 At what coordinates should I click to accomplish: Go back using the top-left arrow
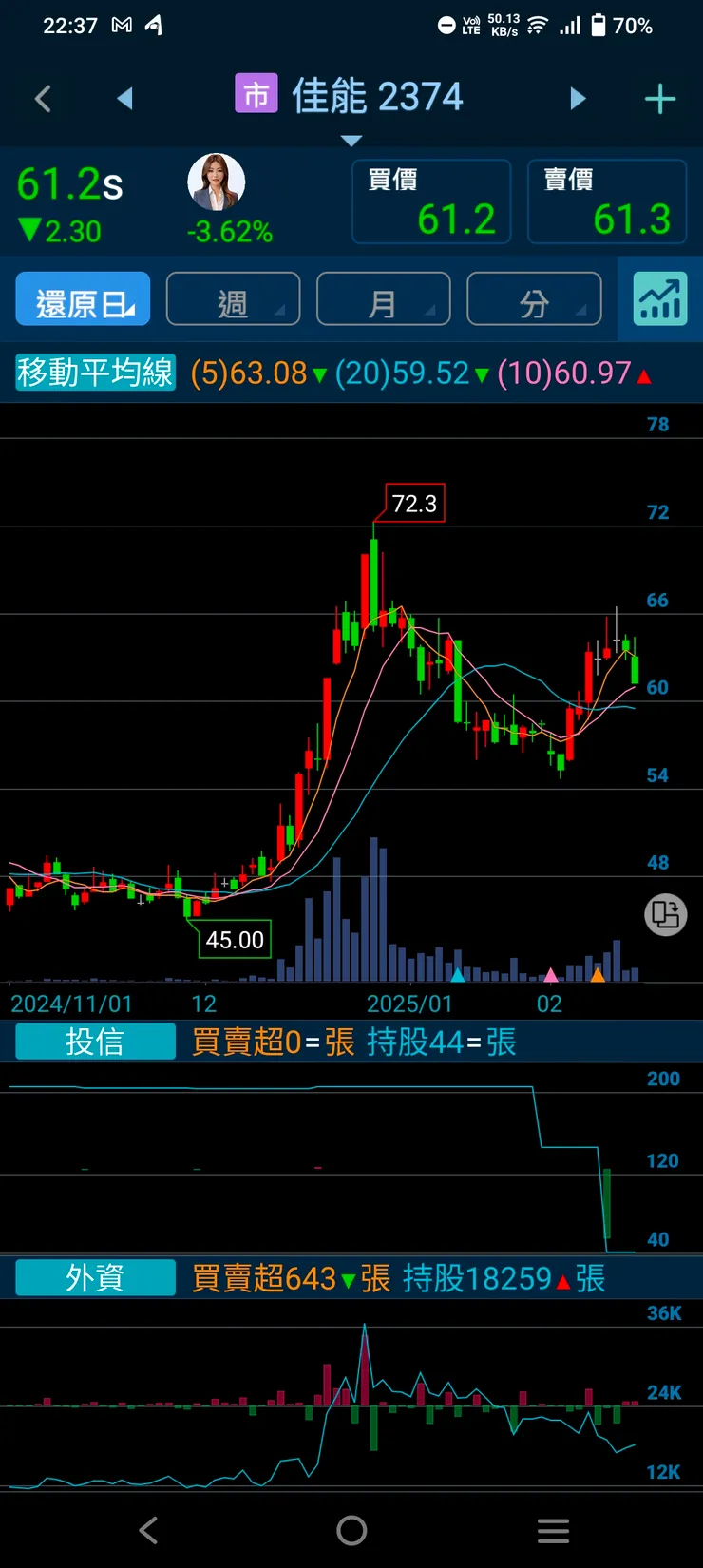[43, 99]
